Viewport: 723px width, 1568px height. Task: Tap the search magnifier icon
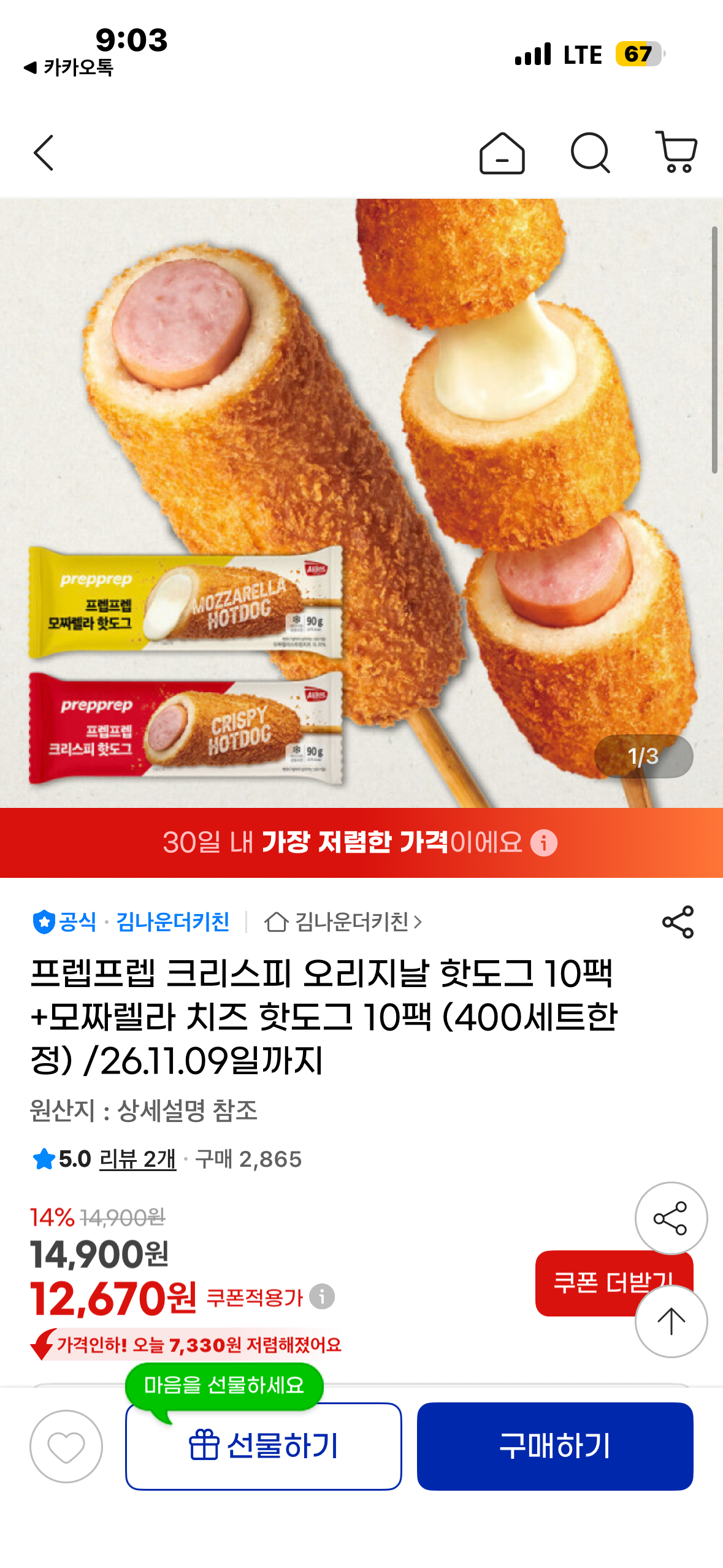point(590,154)
